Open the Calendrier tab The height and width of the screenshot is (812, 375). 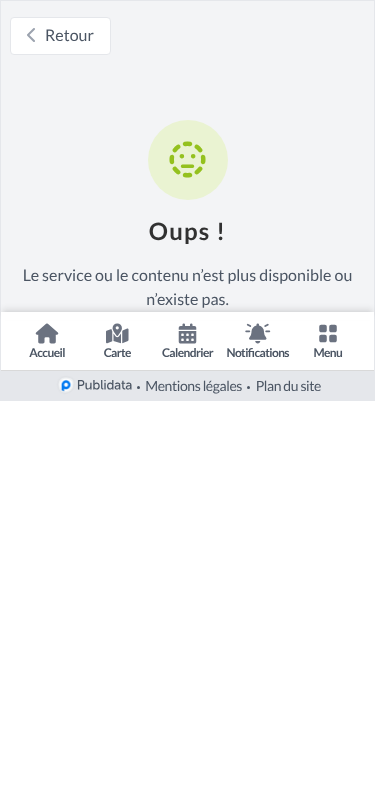point(188,341)
